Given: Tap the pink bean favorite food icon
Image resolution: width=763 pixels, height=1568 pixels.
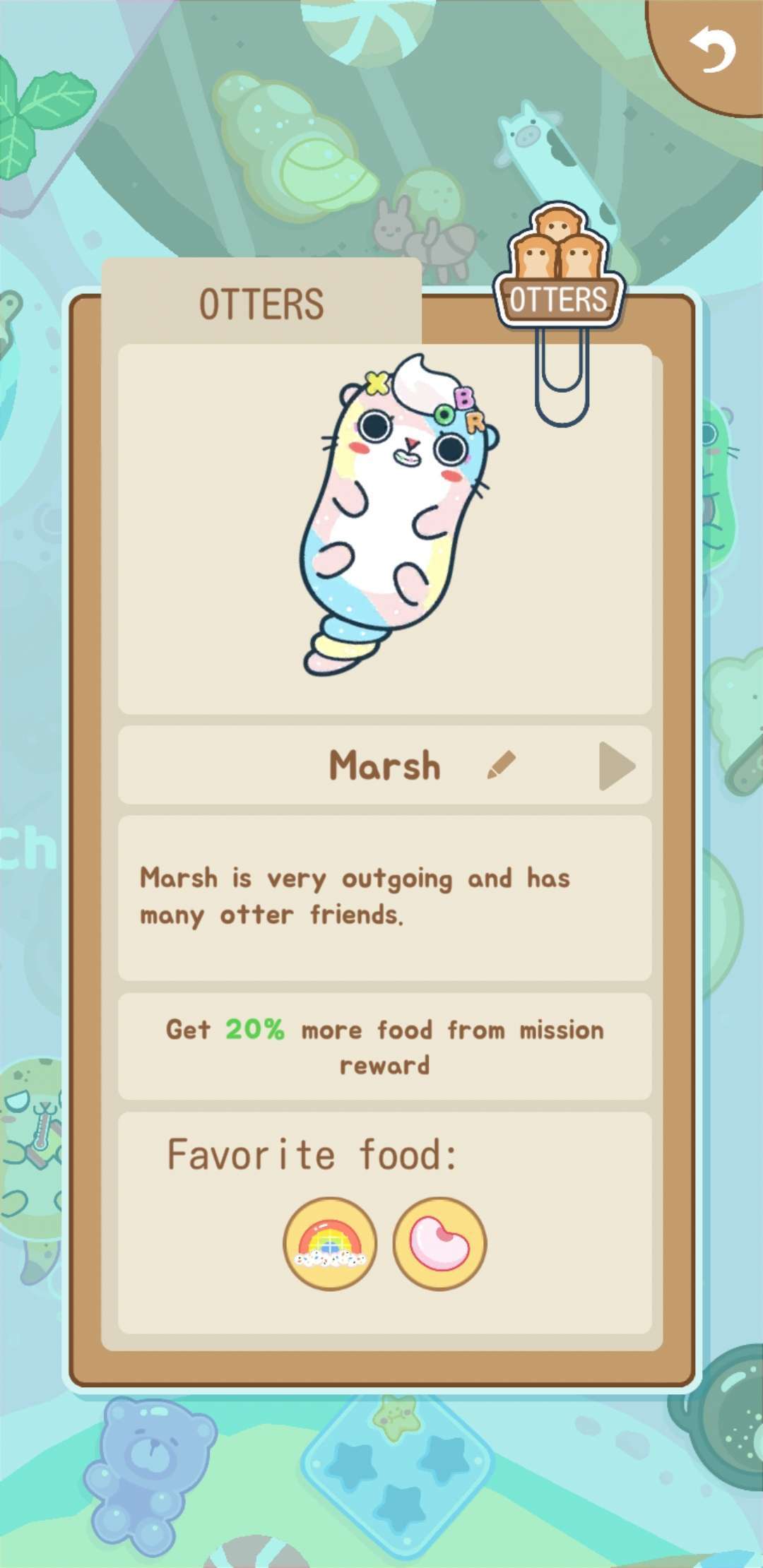Looking at the screenshot, I should pos(439,1244).
